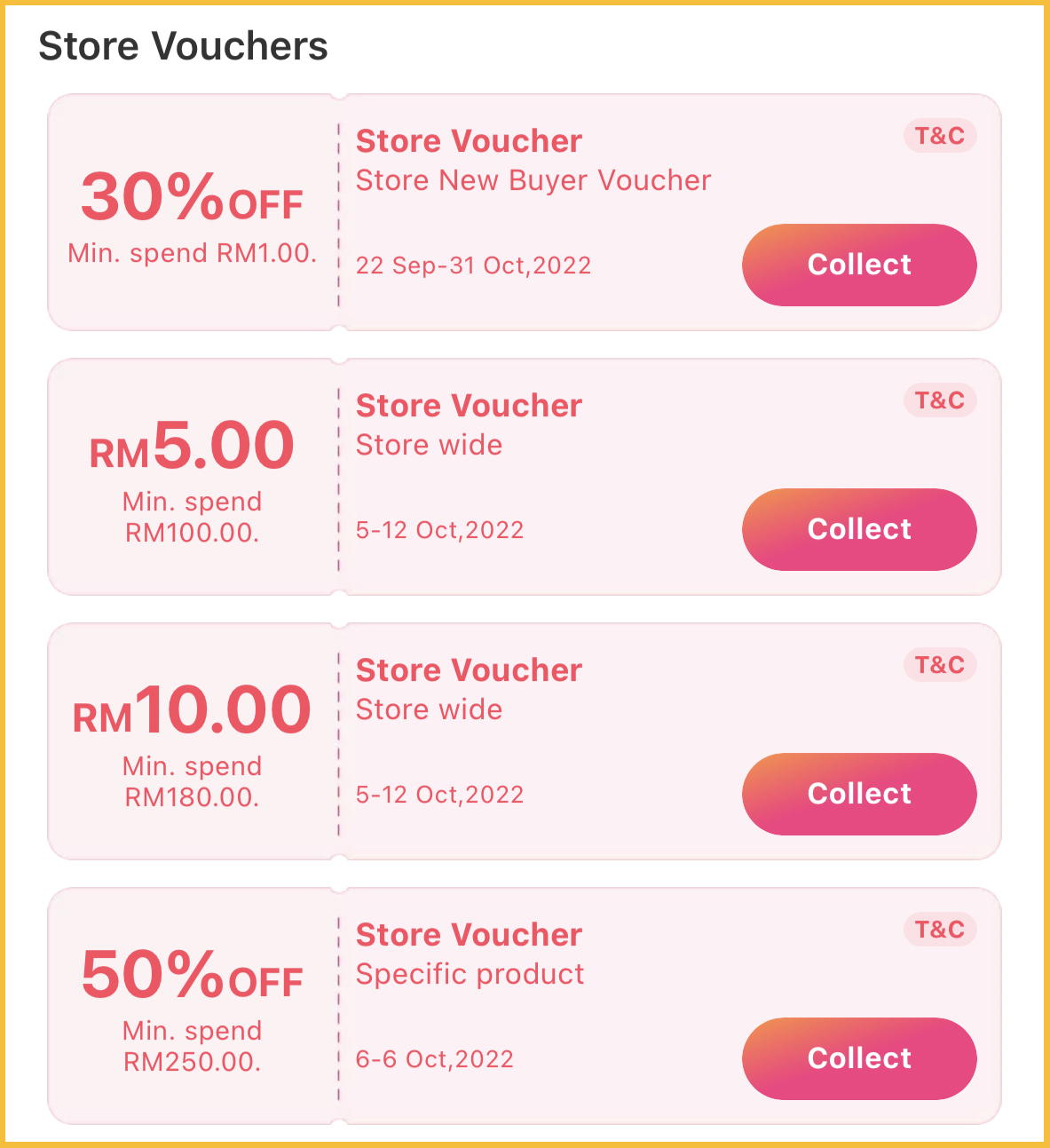Viewport: 1050px width, 1148px height.
Task: Collect the 30% OFF new buyer voucher
Action: [x=858, y=265]
